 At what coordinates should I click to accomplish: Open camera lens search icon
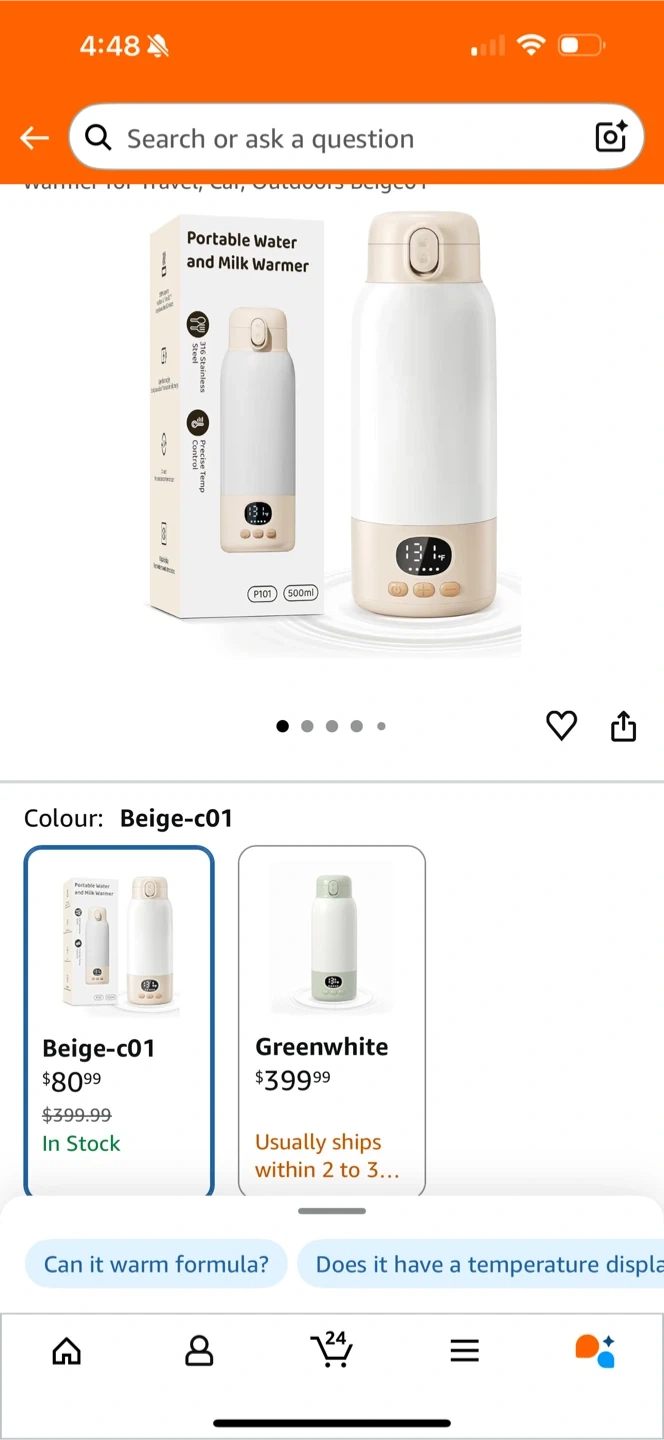point(611,137)
